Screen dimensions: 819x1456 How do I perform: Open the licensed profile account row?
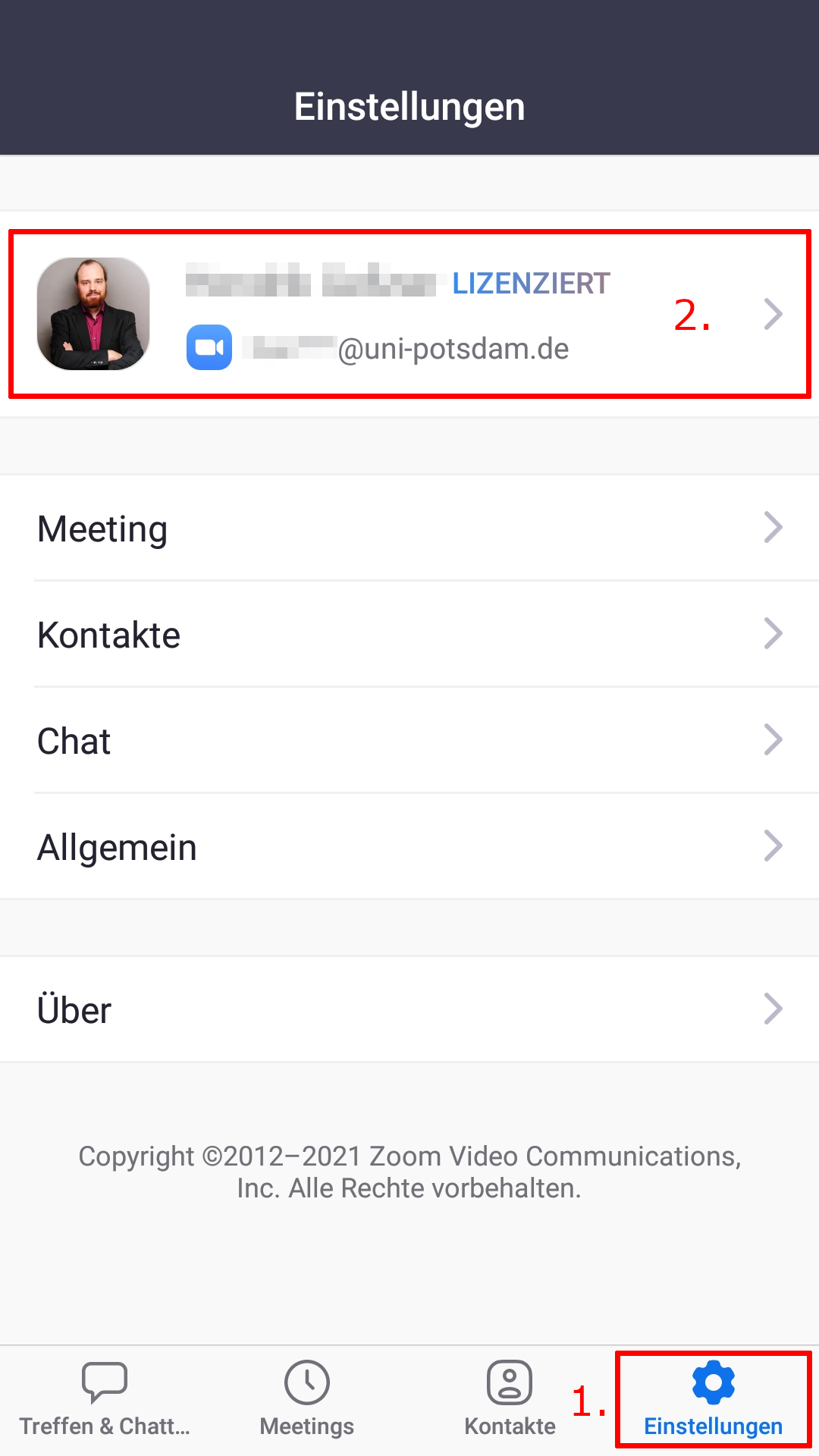click(409, 314)
